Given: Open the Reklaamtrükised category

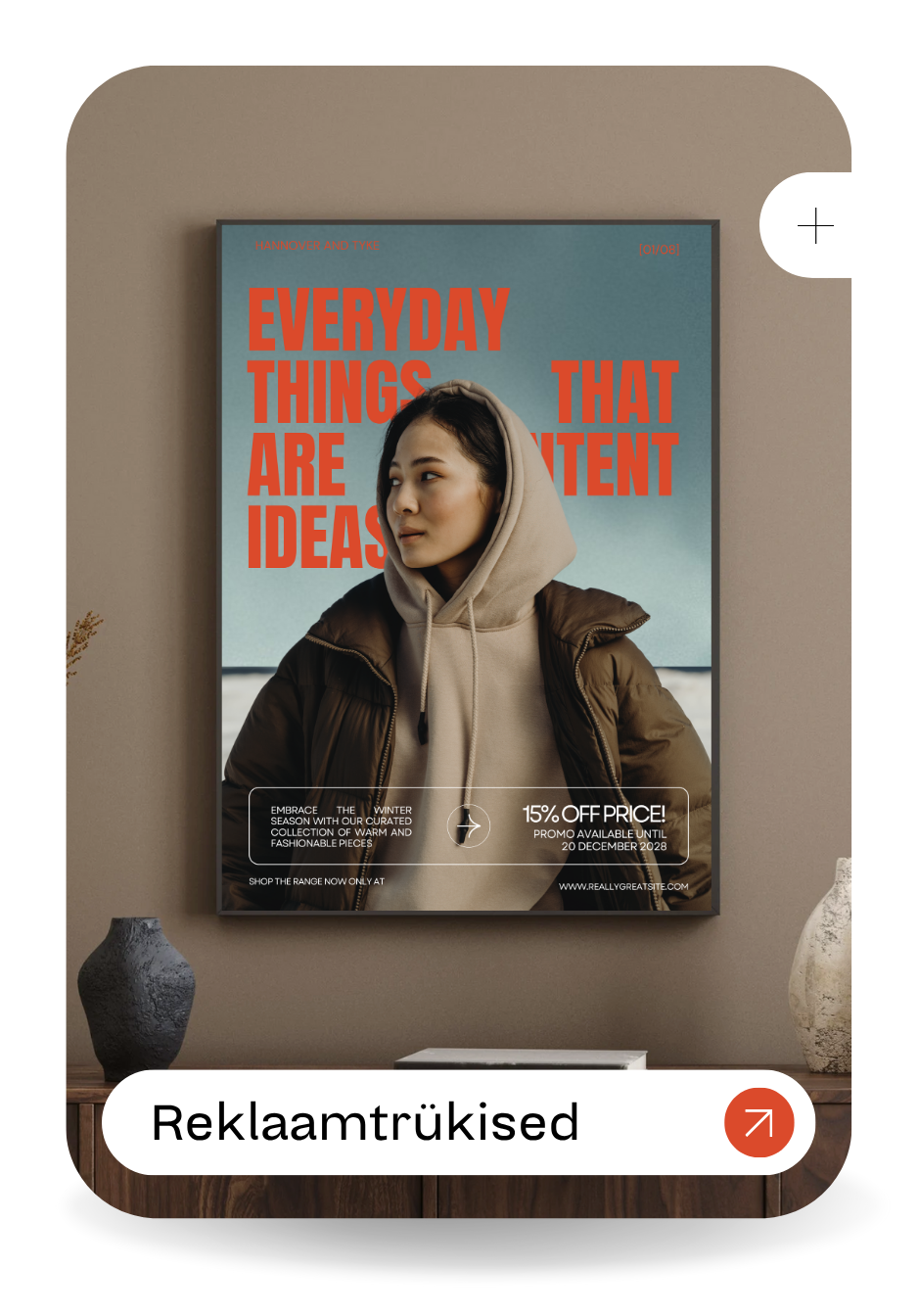Looking at the screenshot, I should click(365, 1122).
